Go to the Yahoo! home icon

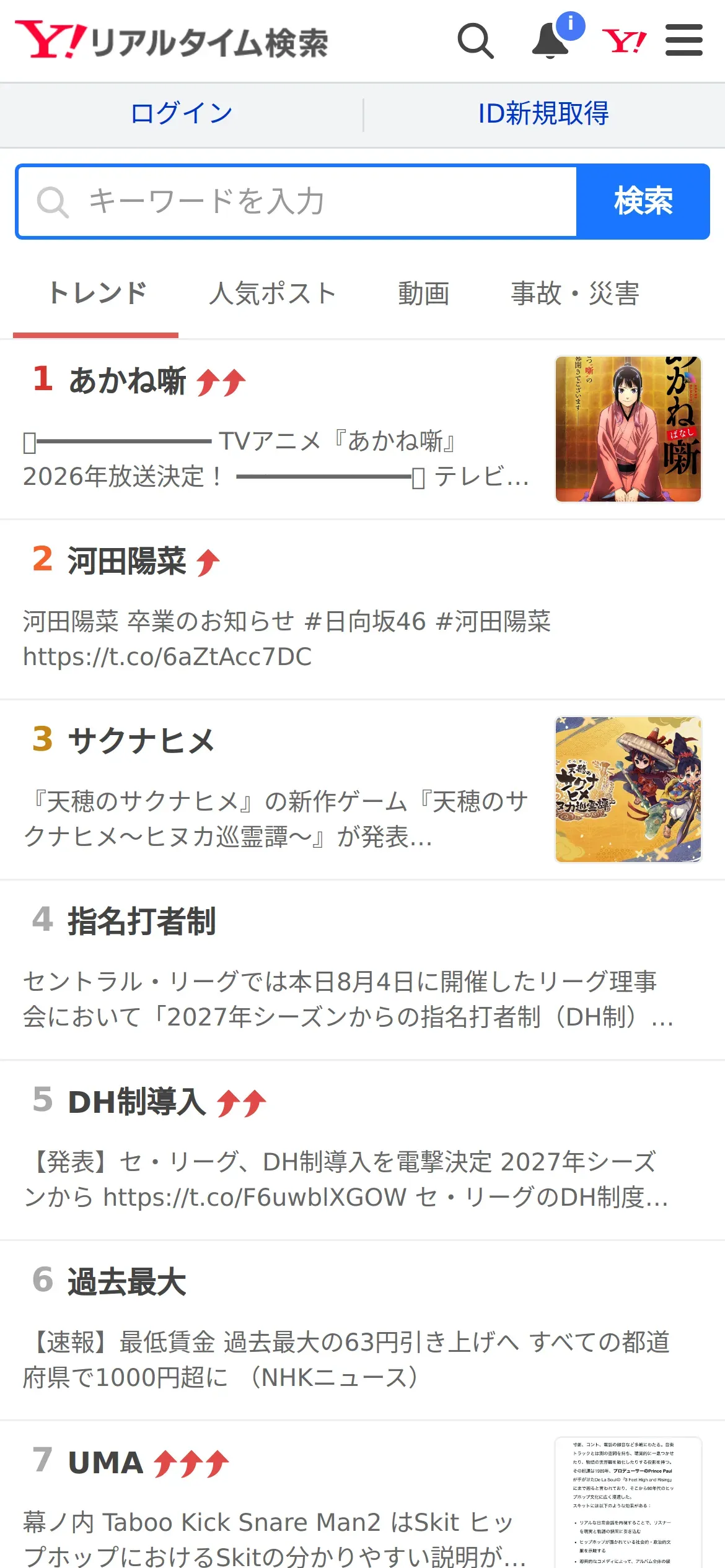(624, 41)
